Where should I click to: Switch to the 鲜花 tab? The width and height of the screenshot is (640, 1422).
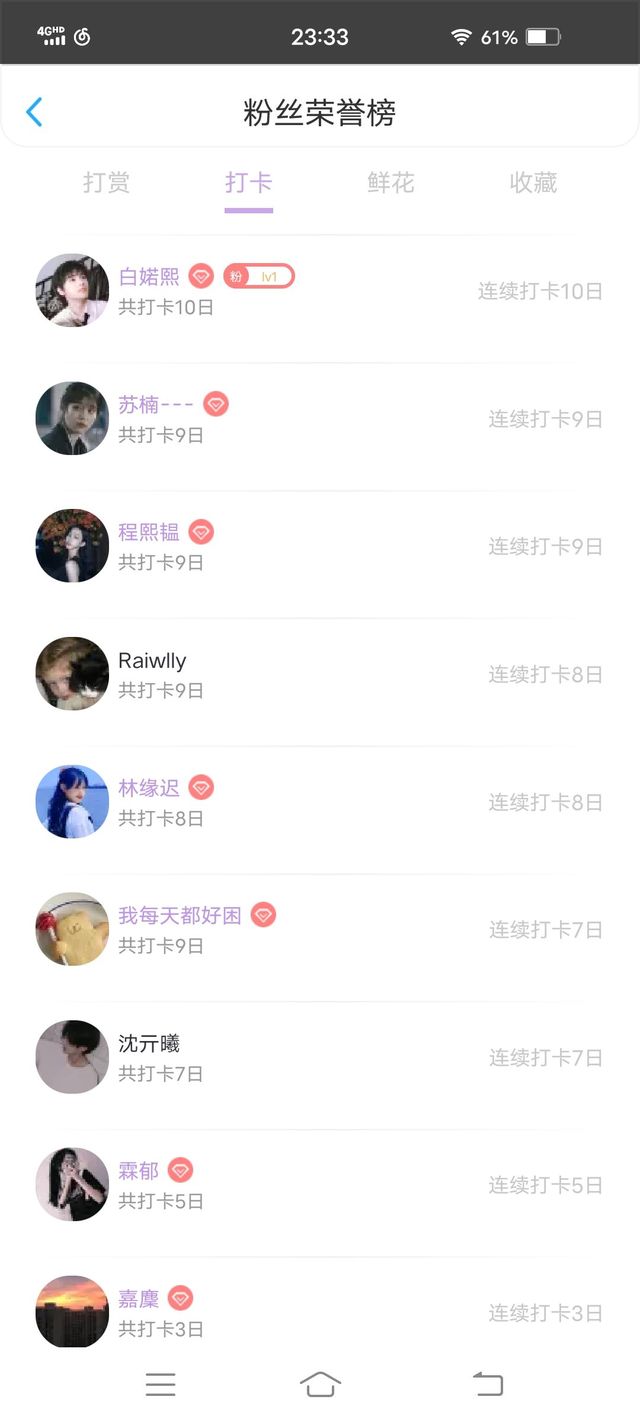point(391,182)
